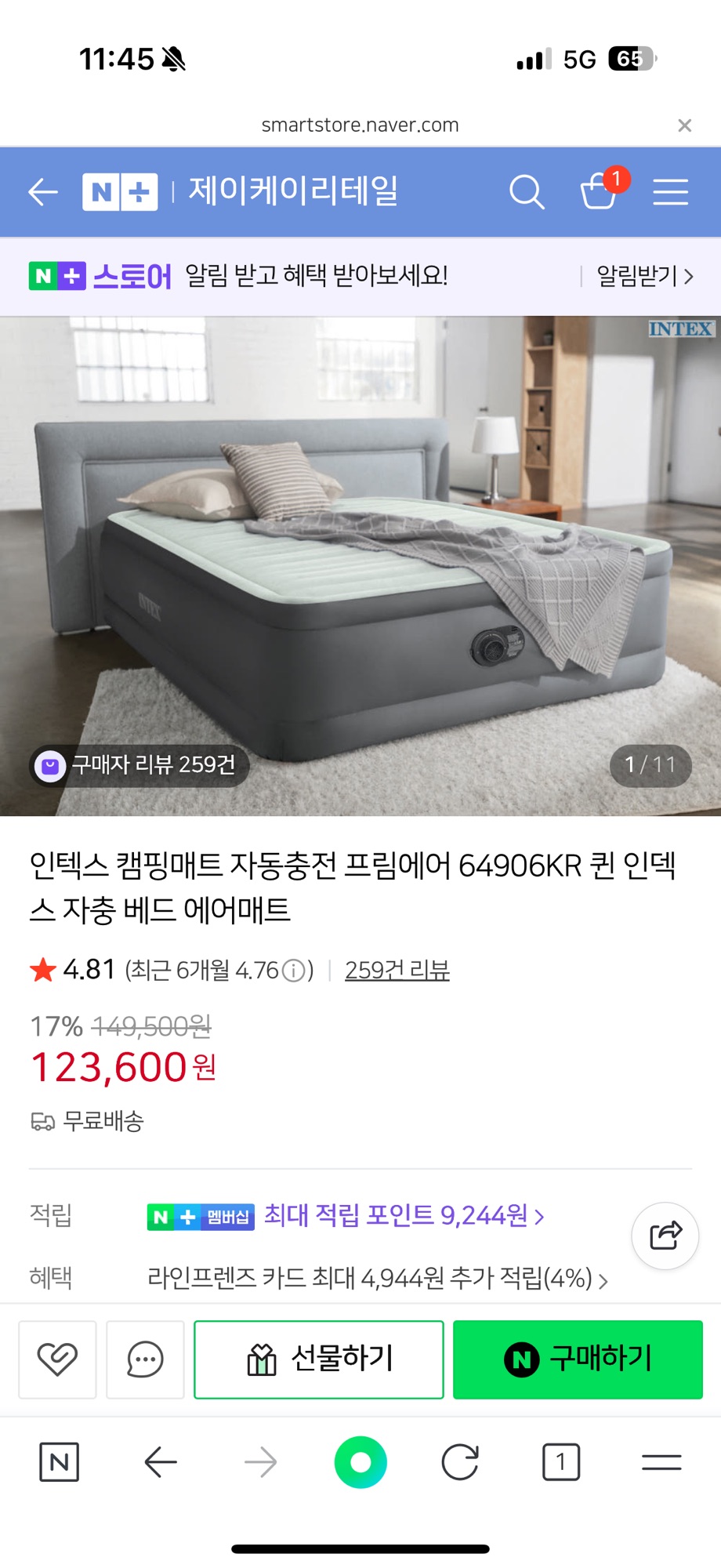Share this product
Screen dimensions: 721x1568
coord(665,1236)
